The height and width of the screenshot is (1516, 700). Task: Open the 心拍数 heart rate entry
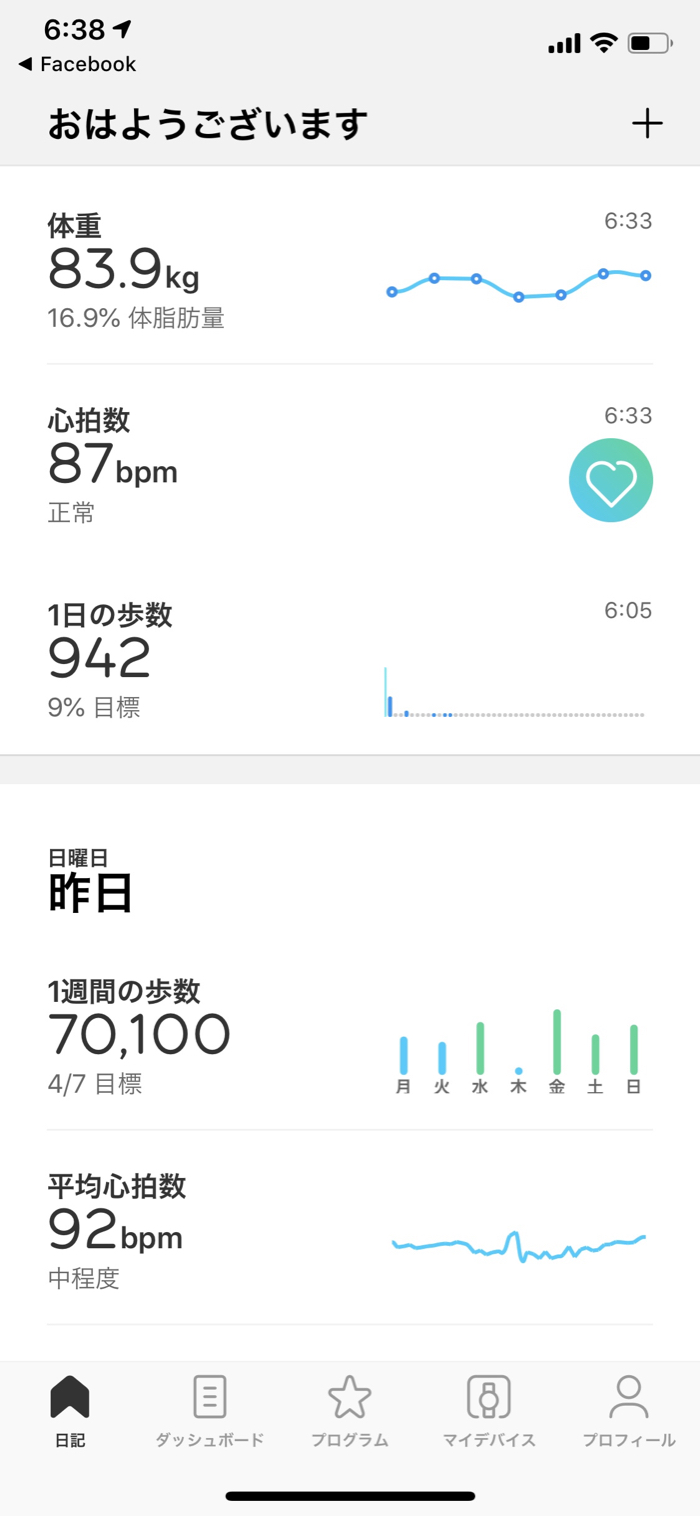click(349, 466)
